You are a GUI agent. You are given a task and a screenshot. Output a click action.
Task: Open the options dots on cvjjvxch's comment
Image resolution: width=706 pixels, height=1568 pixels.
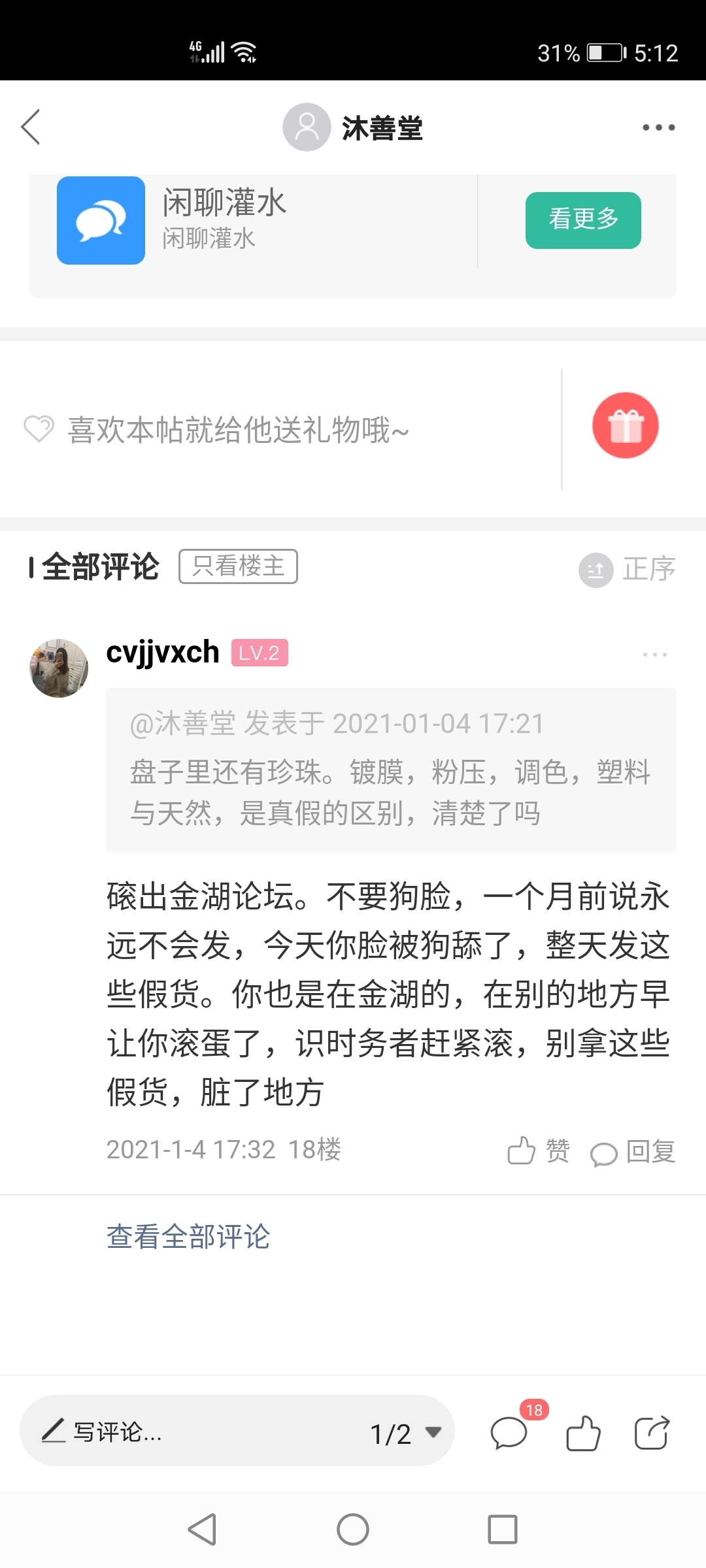(654, 654)
